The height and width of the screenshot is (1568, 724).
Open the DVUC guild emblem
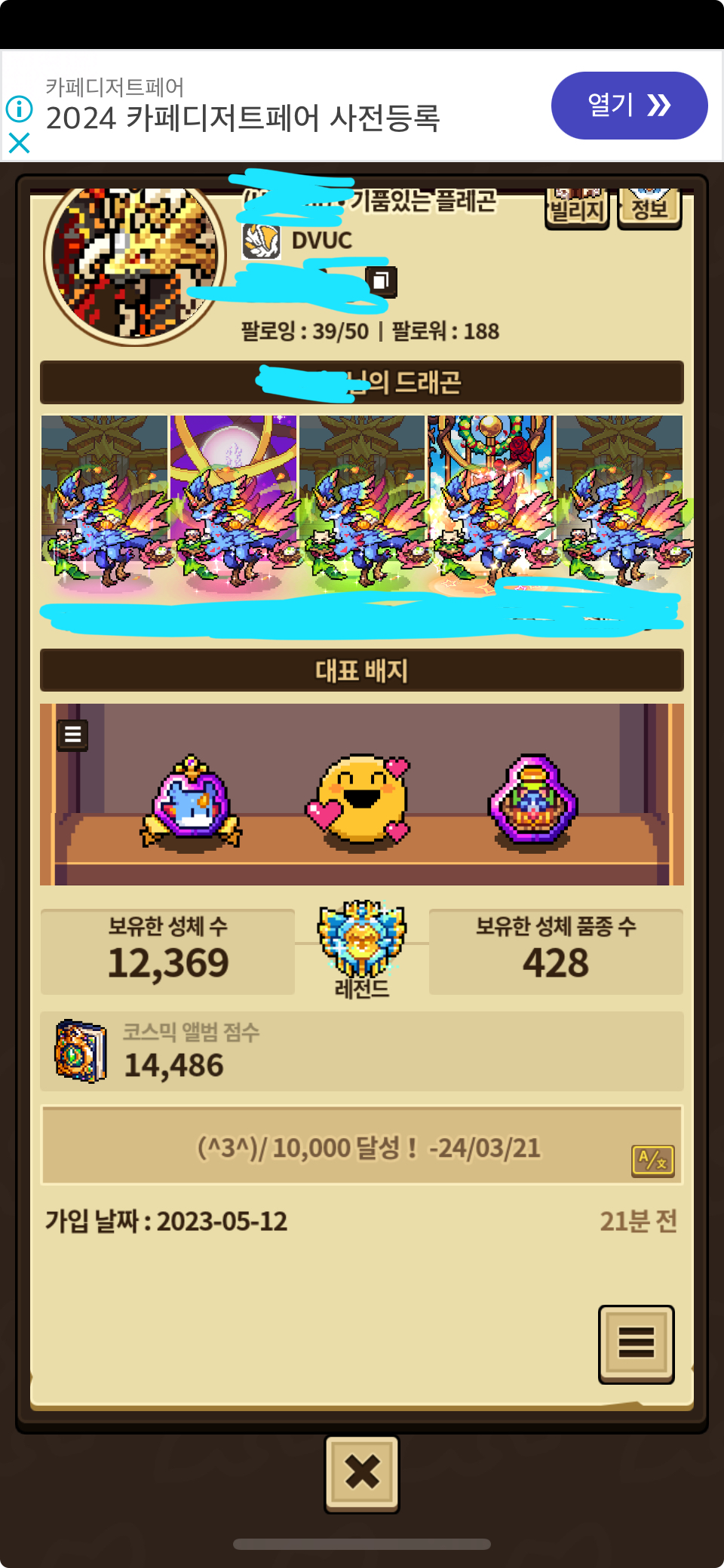coord(261,241)
